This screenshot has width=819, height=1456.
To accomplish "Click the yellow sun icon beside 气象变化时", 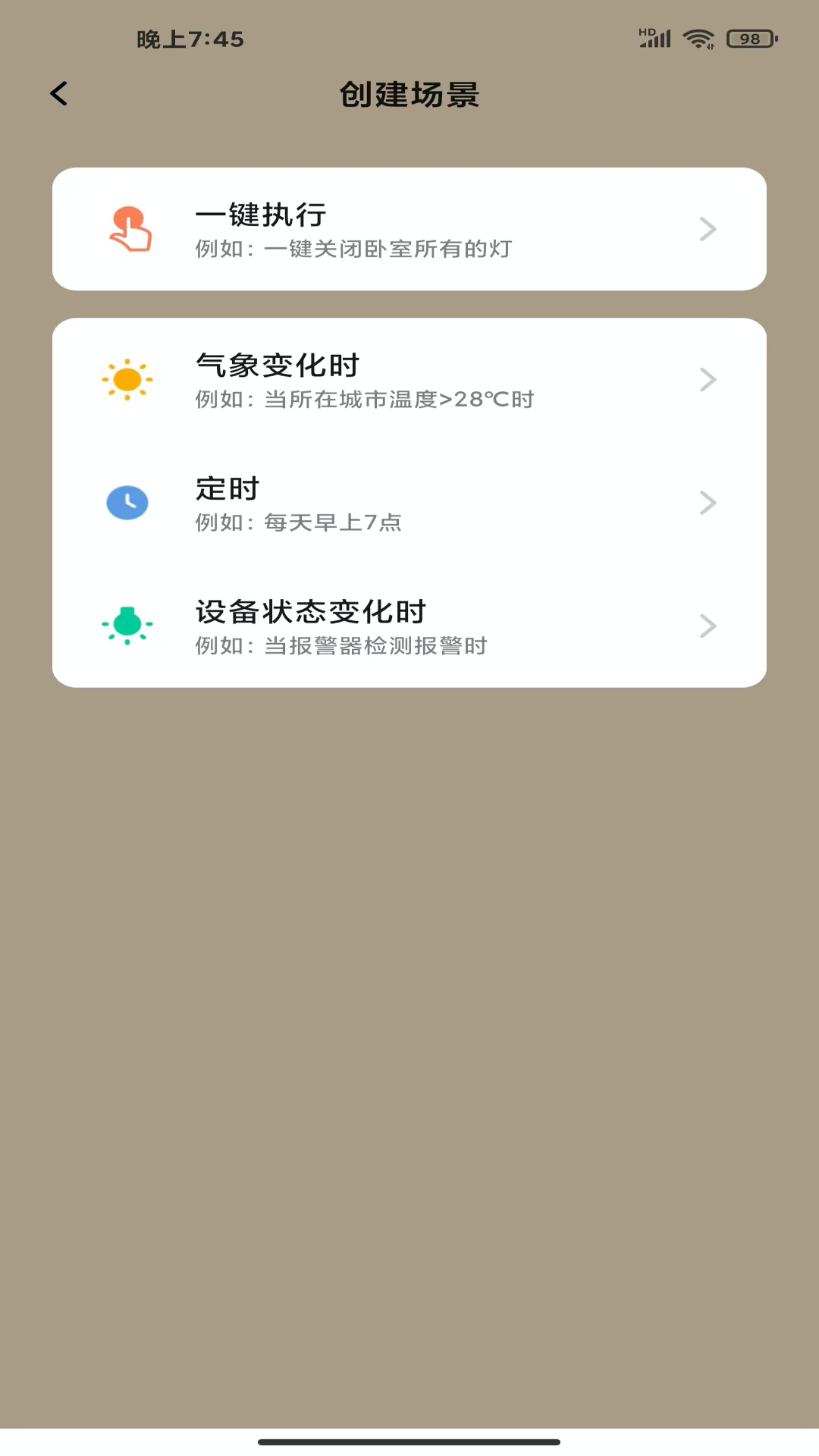I will point(127,379).
